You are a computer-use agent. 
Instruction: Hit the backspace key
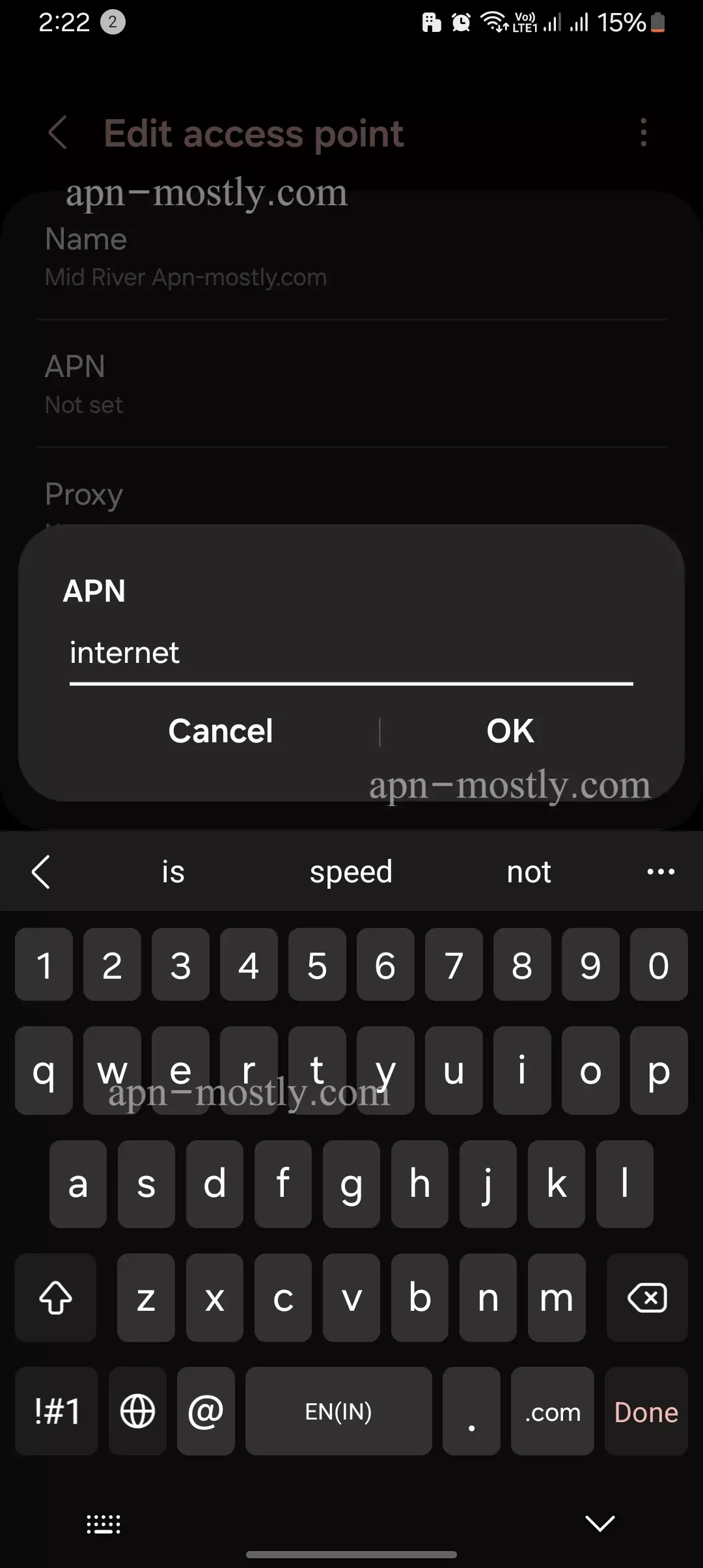[x=647, y=1298]
